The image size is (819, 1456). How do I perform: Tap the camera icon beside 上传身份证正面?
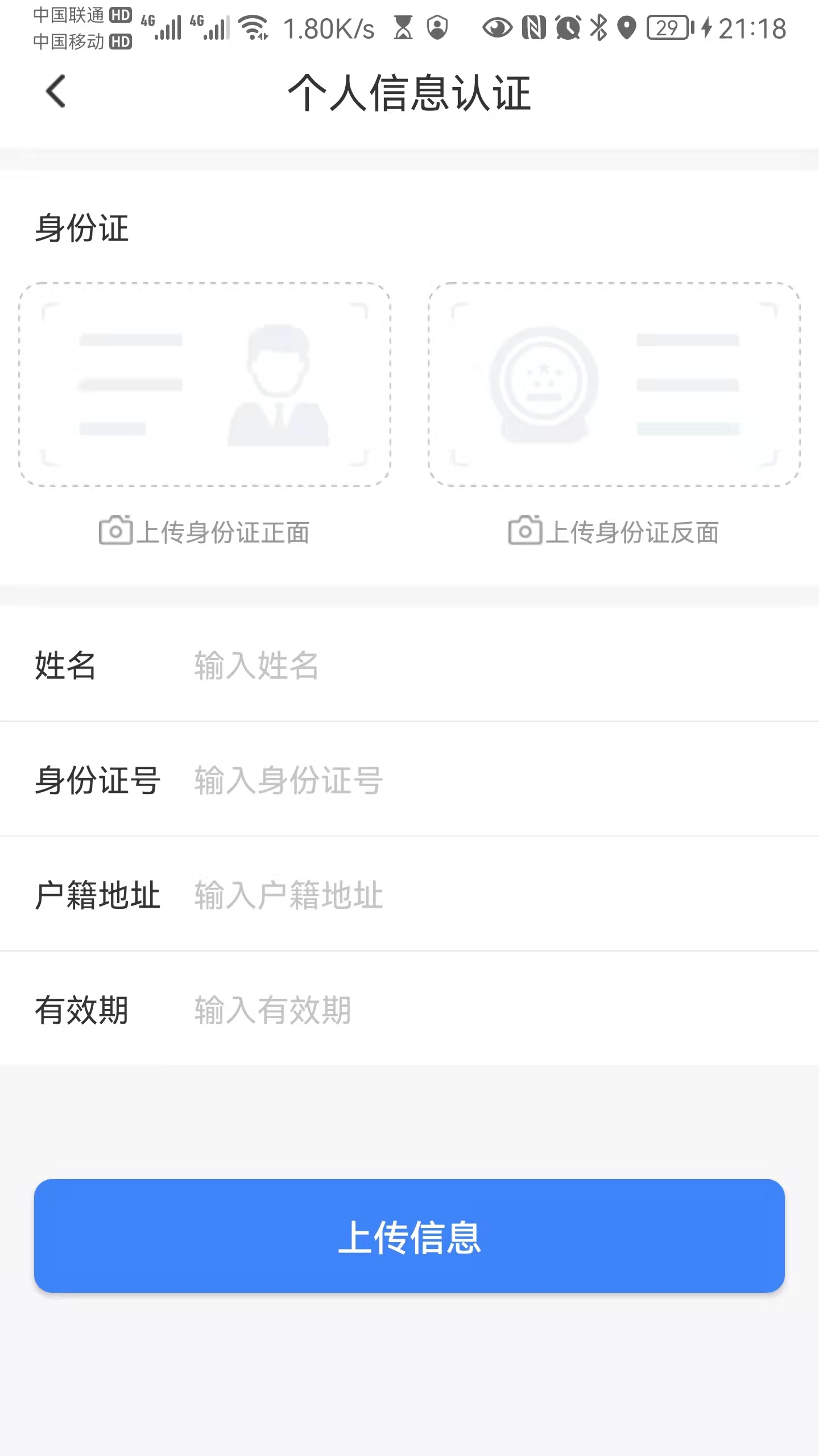pos(117,529)
